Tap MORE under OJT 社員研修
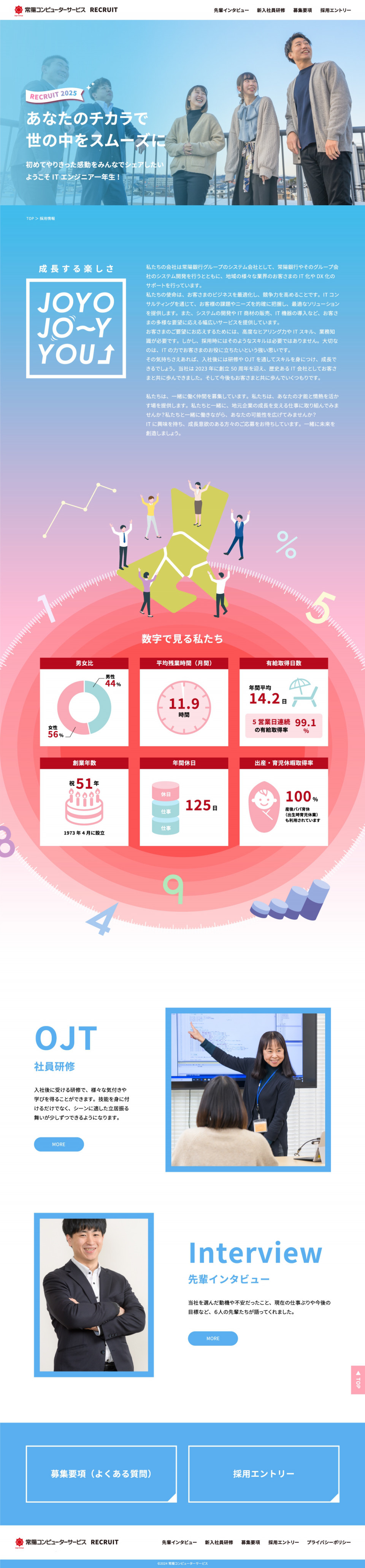This screenshot has height=1568, width=365. click(59, 1144)
